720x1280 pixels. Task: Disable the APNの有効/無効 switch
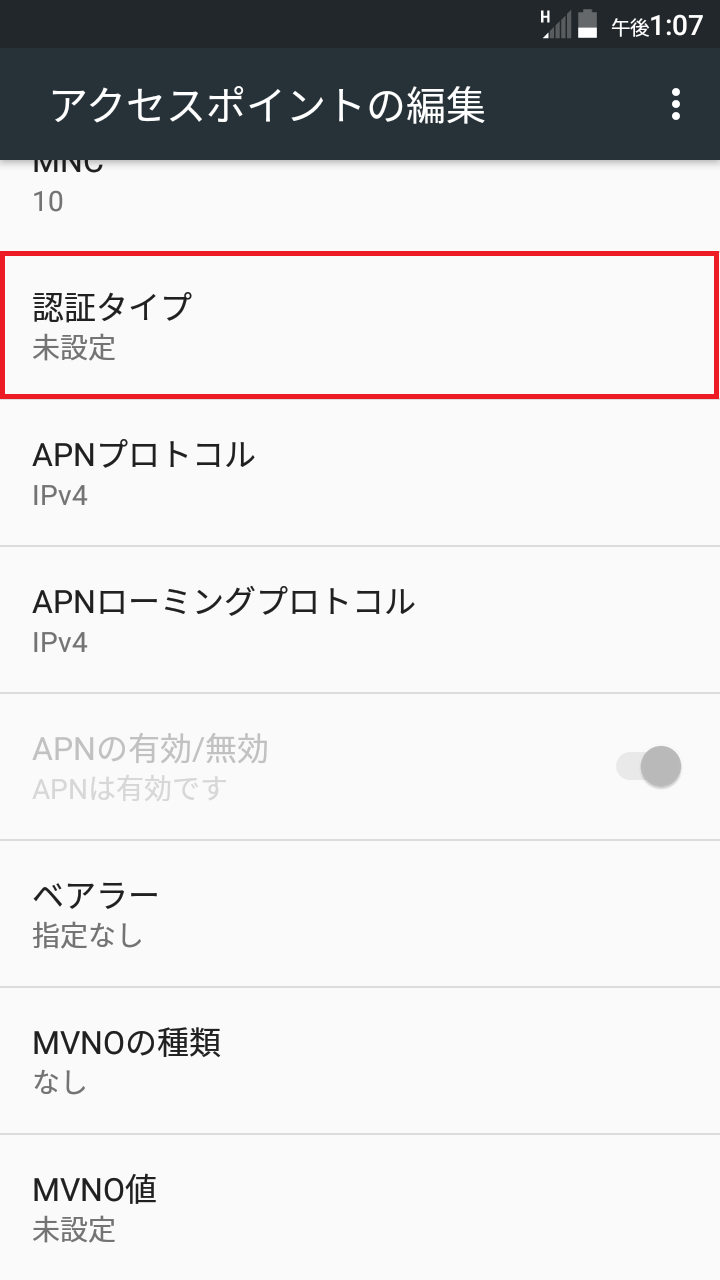[646, 765]
